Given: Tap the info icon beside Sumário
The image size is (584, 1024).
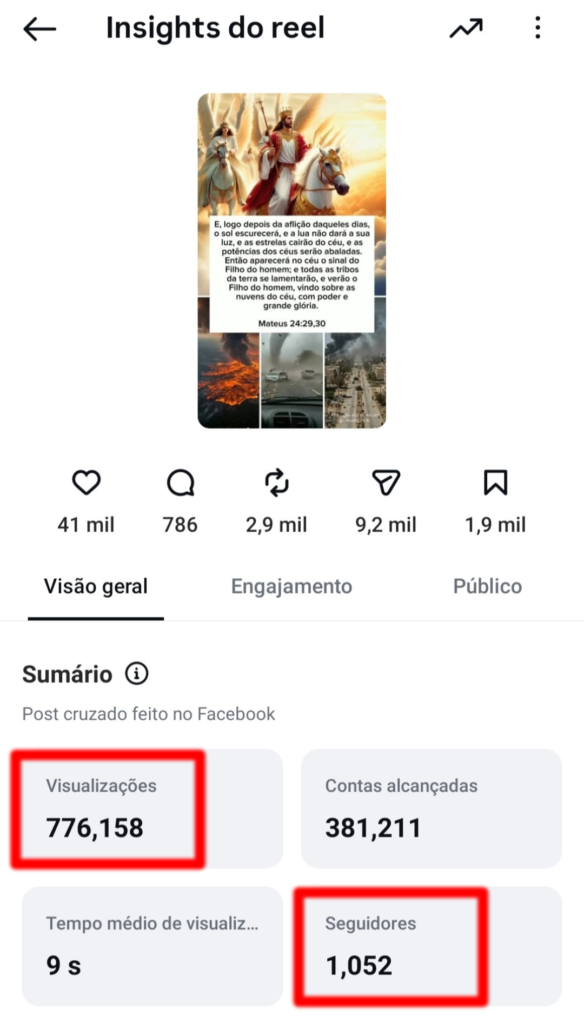Looking at the screenshot, I should coord(137,674).
